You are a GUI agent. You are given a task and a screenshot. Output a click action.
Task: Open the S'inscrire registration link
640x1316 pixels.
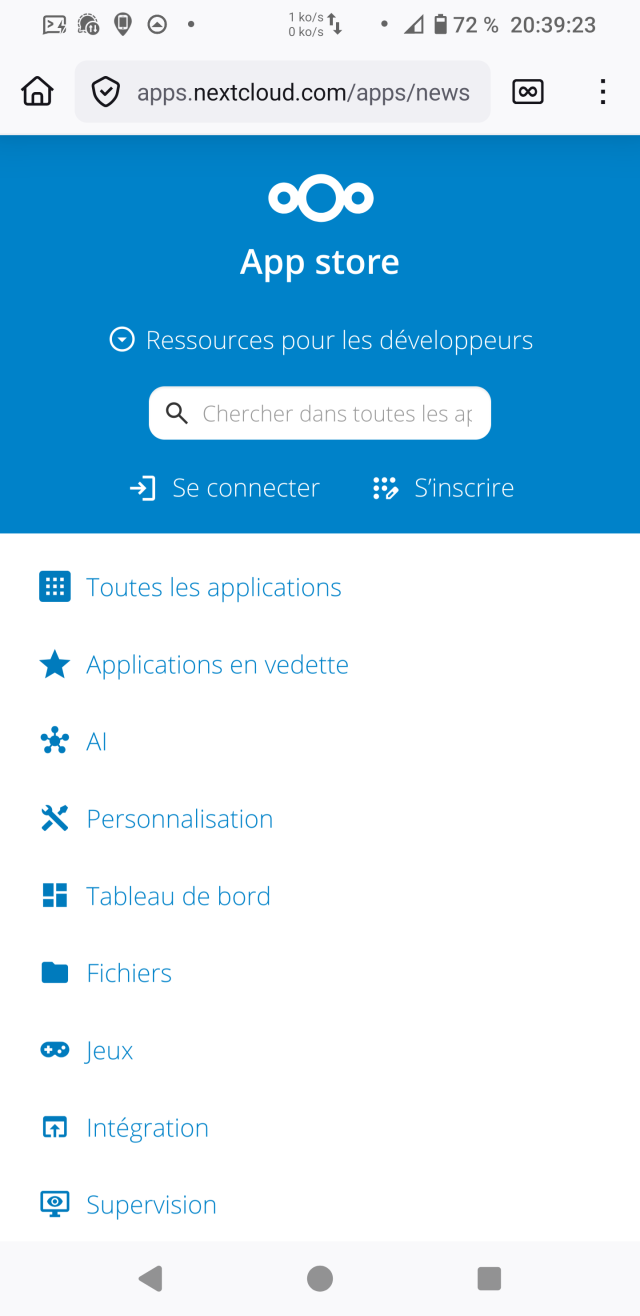pos(443,488)
